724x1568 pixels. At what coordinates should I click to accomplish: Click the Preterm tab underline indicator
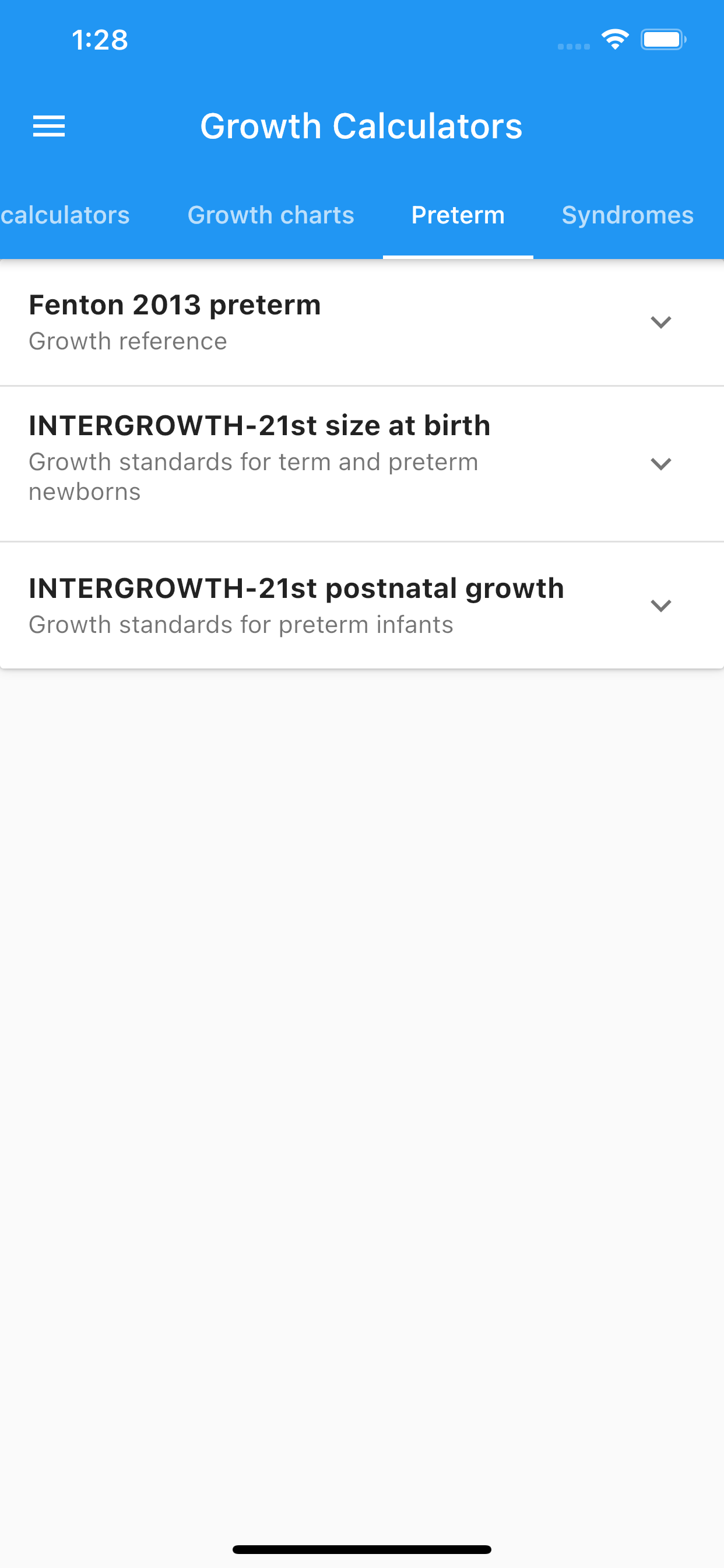pos(458,258)
